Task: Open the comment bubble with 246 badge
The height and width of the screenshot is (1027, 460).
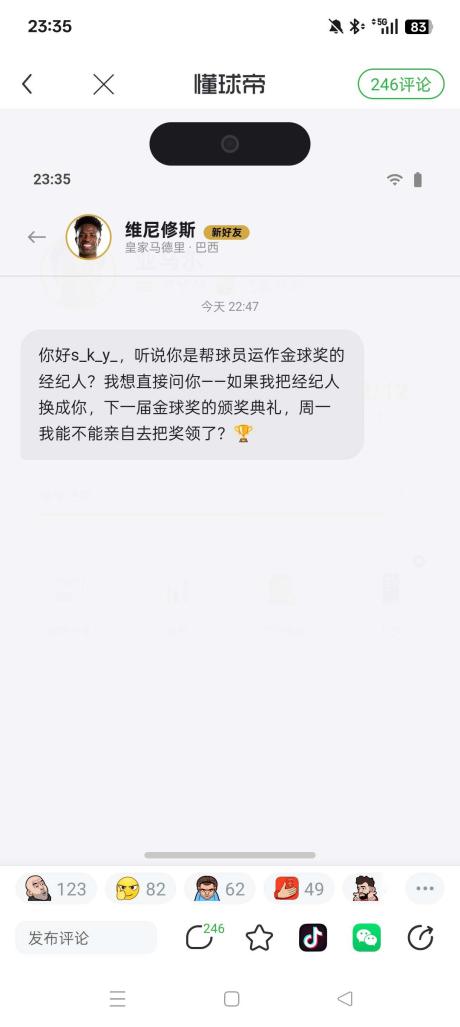Action: [x=203, y=937]
